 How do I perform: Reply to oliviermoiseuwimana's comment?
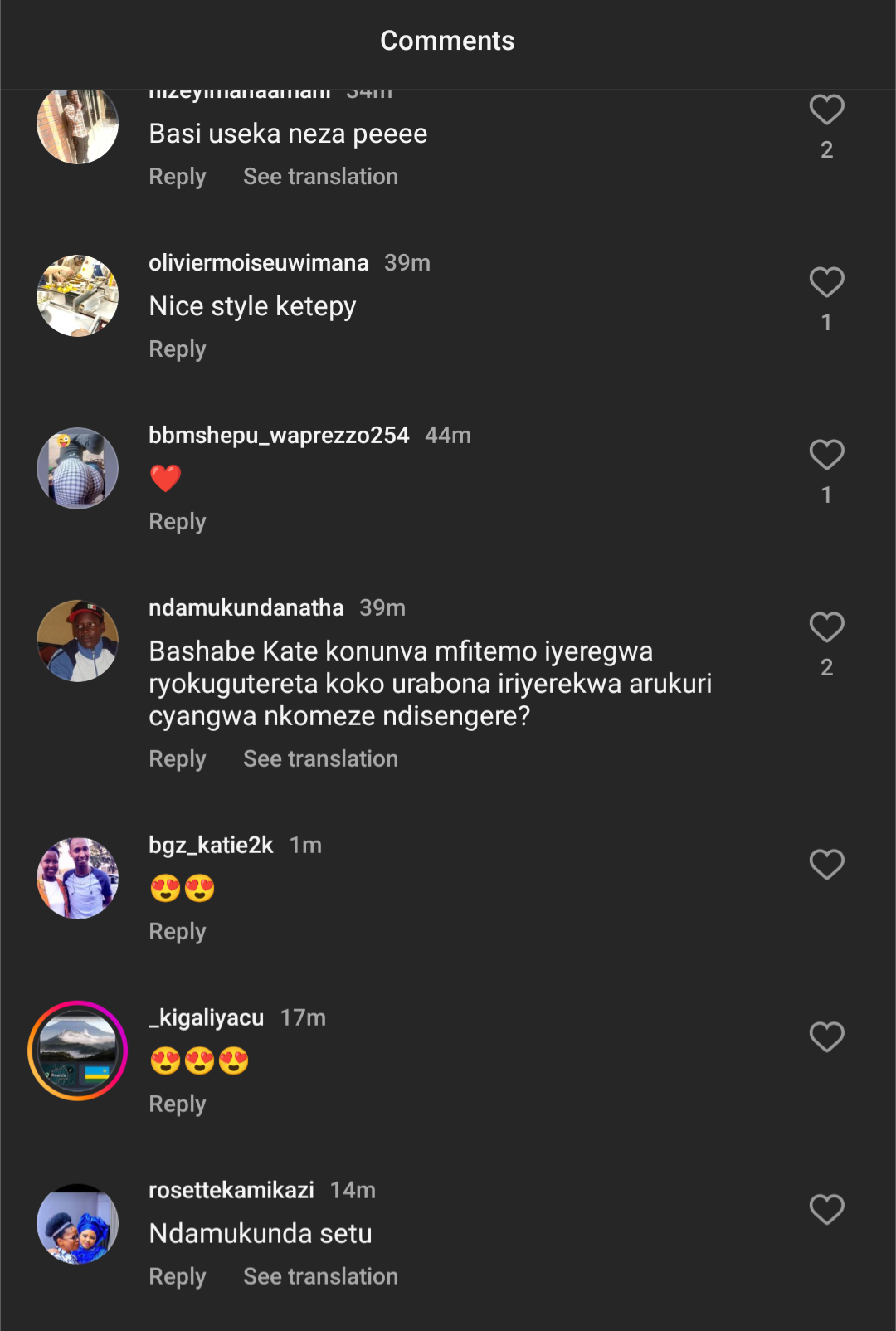[177, 349]
